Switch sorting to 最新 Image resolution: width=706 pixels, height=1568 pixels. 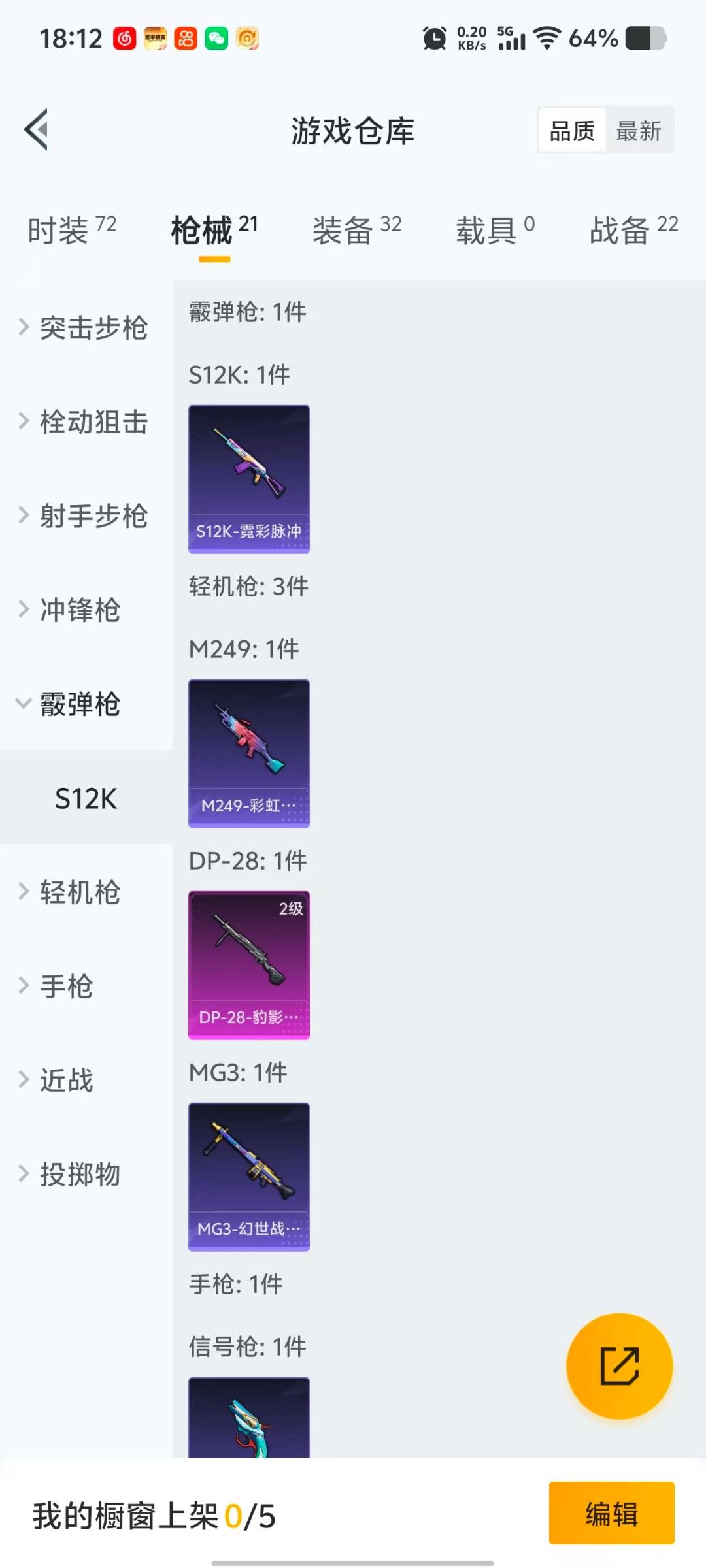click(x=639, y=130)
